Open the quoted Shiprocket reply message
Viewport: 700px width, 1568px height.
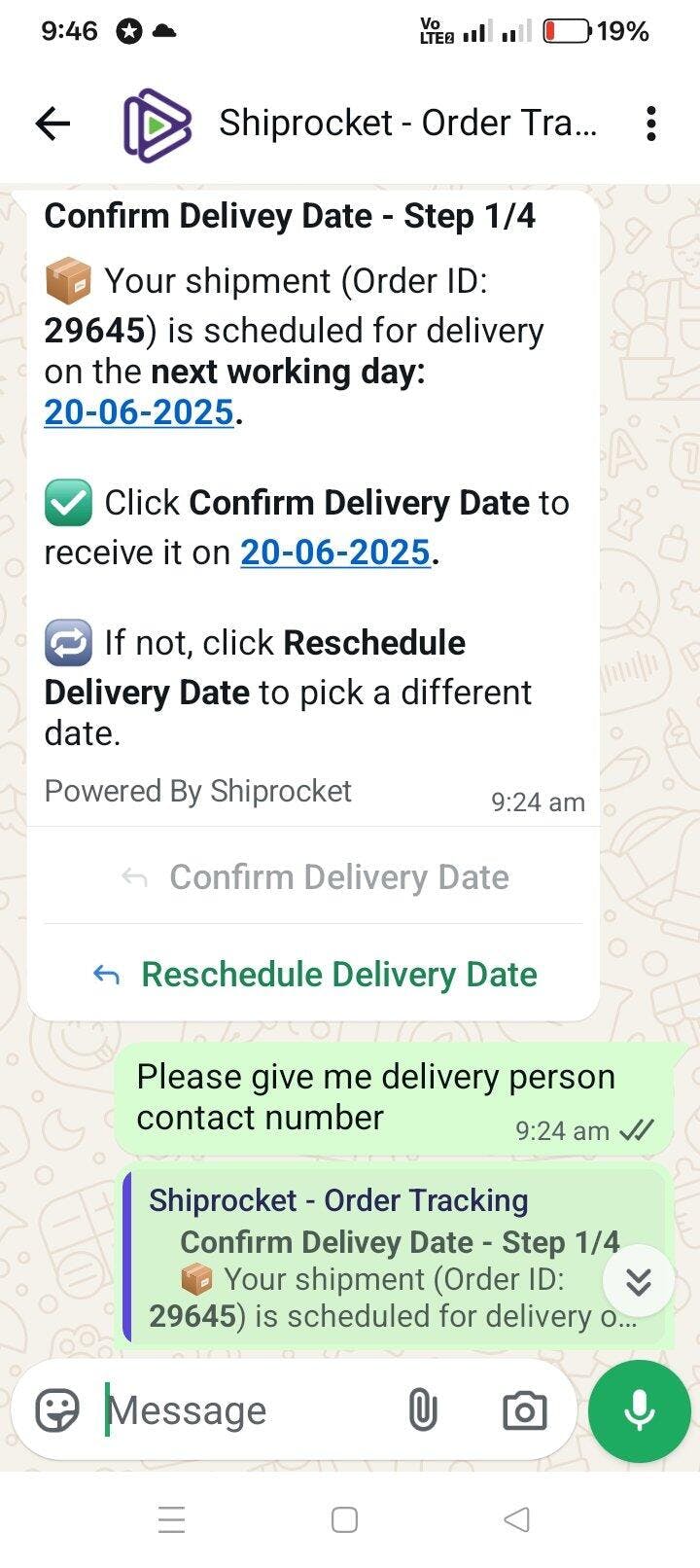[x=394, y=1257]
